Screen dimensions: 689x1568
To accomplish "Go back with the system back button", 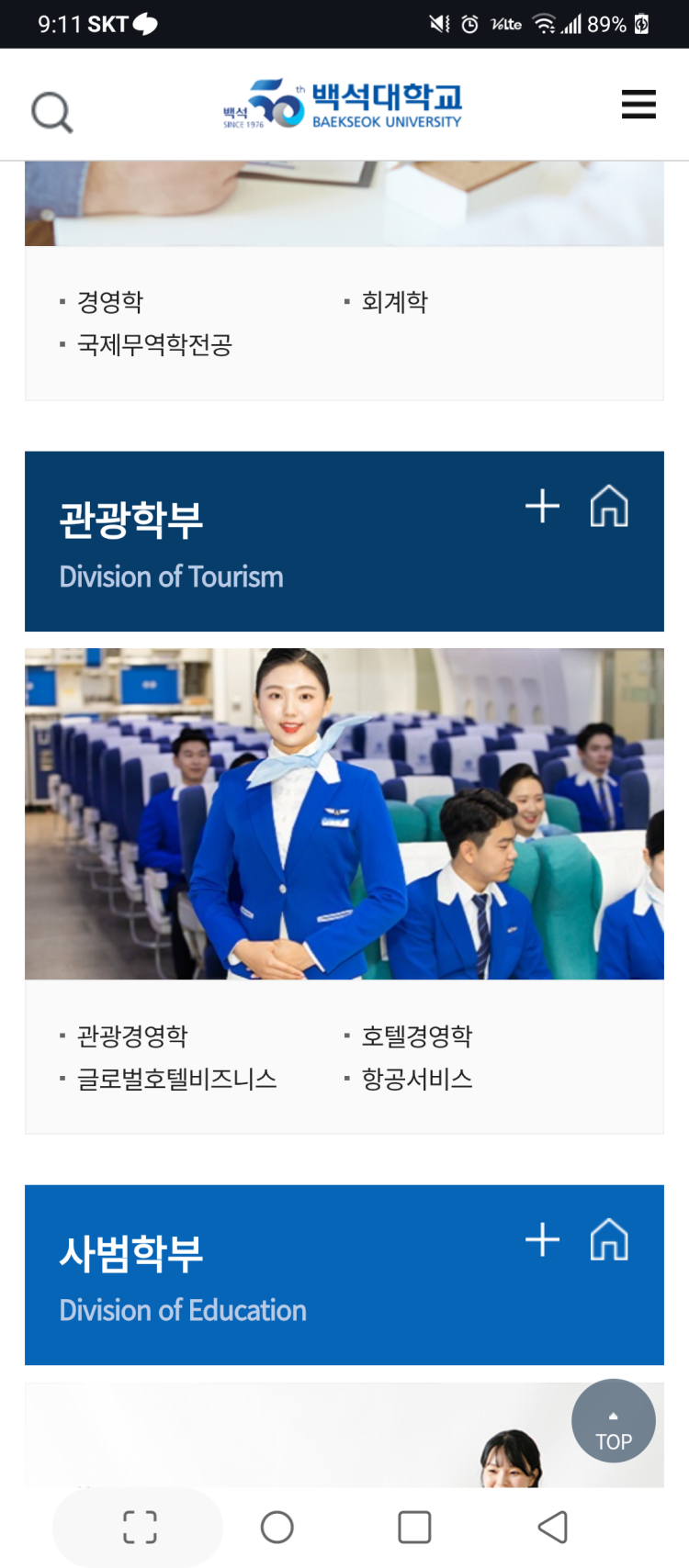I will (552, 1528).
